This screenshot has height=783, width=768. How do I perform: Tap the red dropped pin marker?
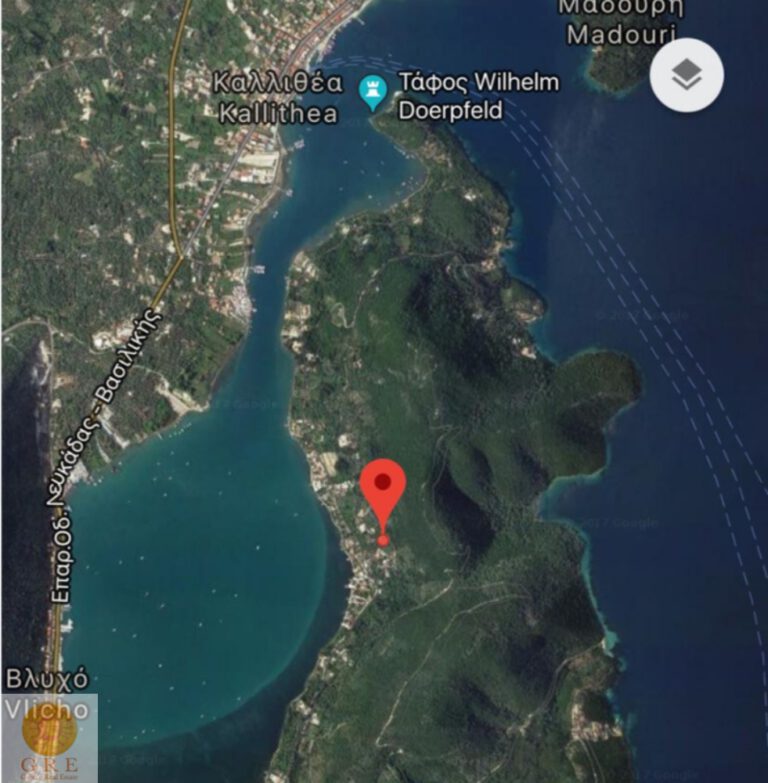pyautogui.click(x=383, y=490)
